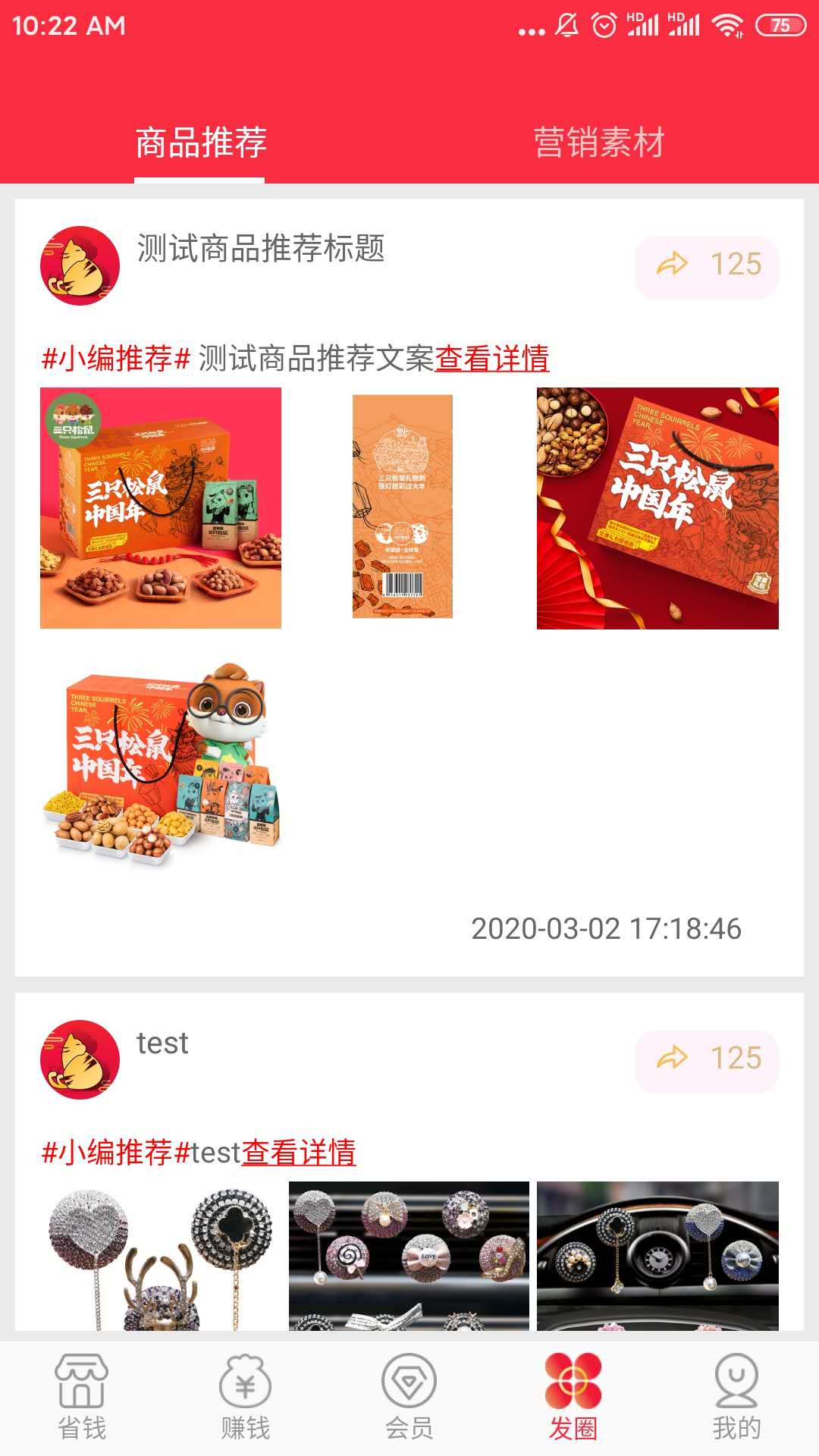This screenshot has height=1456, width=819.
Task: View the orange barcode packaging image
Action: (x=403, y=507)
